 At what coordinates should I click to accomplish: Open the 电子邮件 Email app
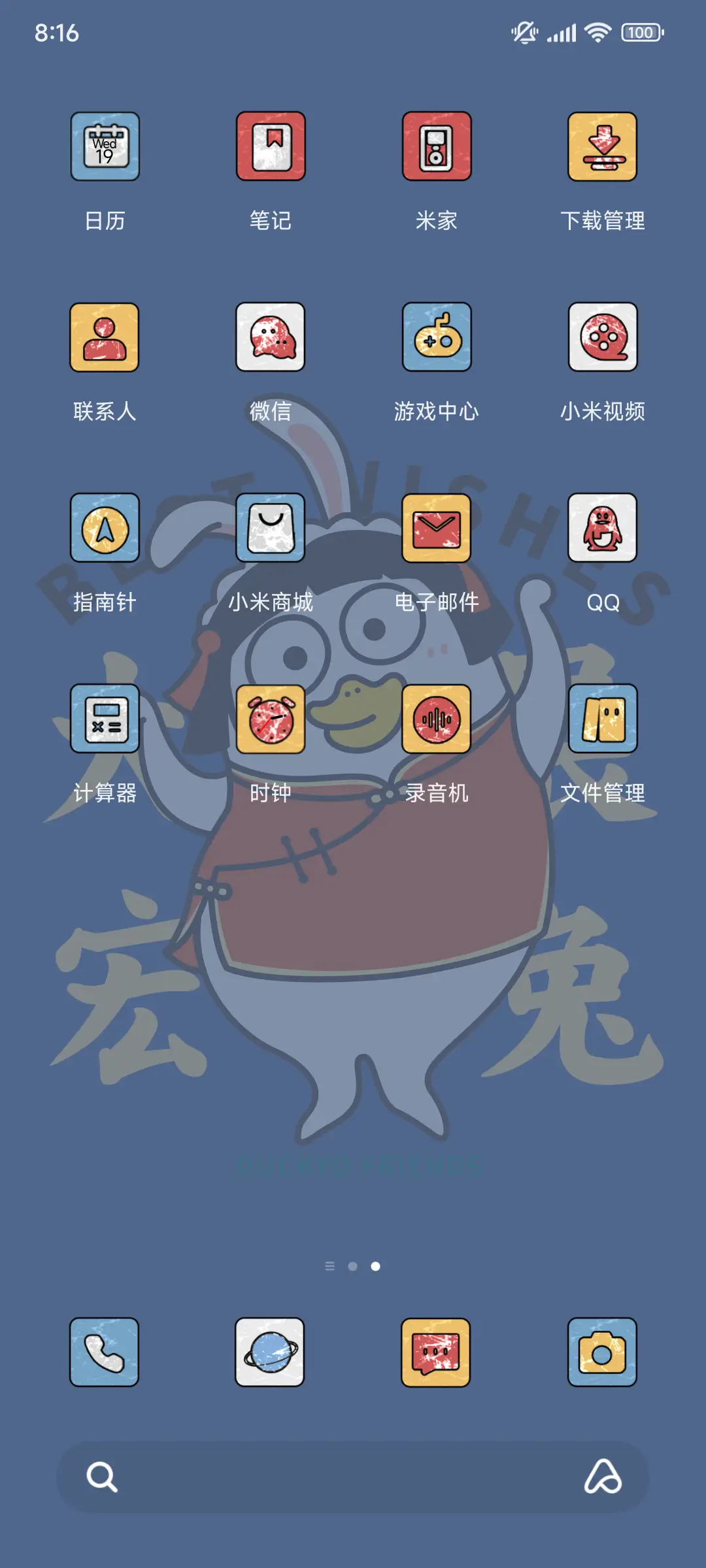pyautogui.click(x=437, y=528)
